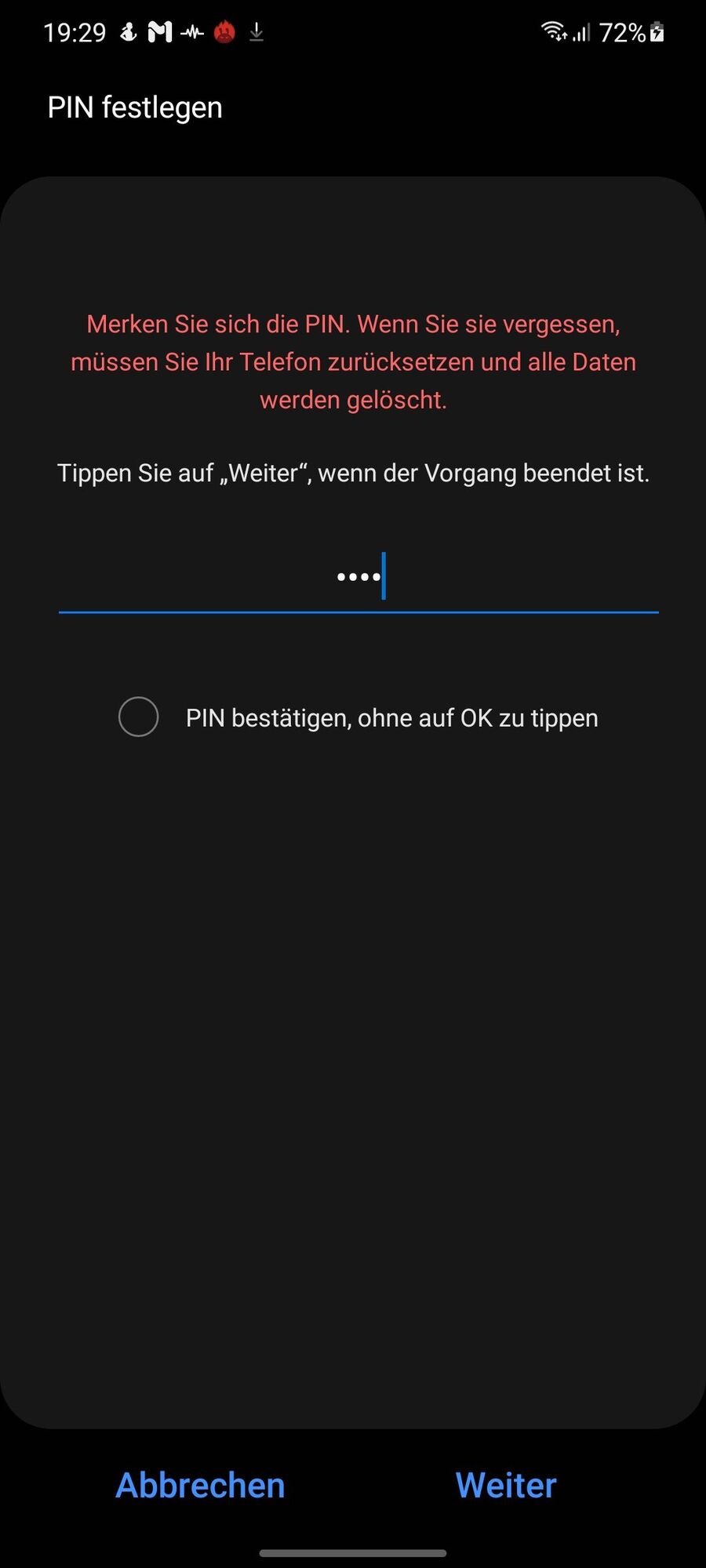Tap the mobile signal strength bars

click(582, 32)
